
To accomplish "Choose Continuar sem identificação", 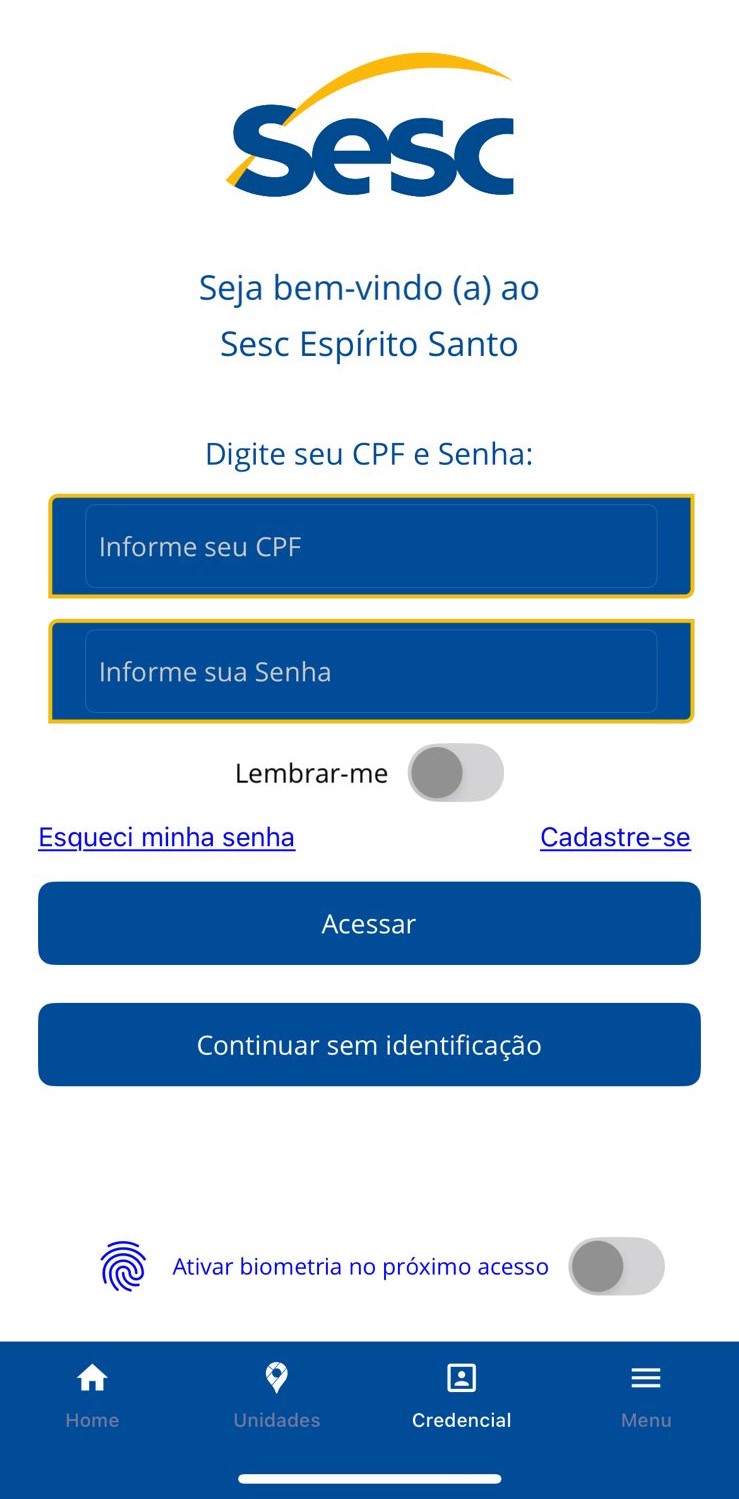I will pos(369,1045).
